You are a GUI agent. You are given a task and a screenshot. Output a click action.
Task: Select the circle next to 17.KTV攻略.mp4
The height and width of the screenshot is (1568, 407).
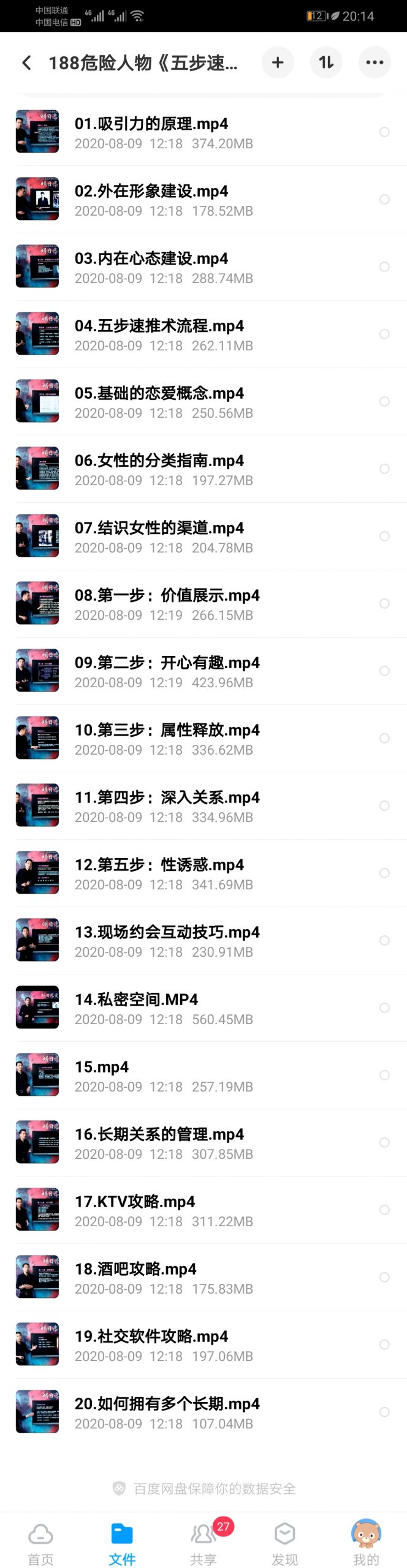[384, 1210]
